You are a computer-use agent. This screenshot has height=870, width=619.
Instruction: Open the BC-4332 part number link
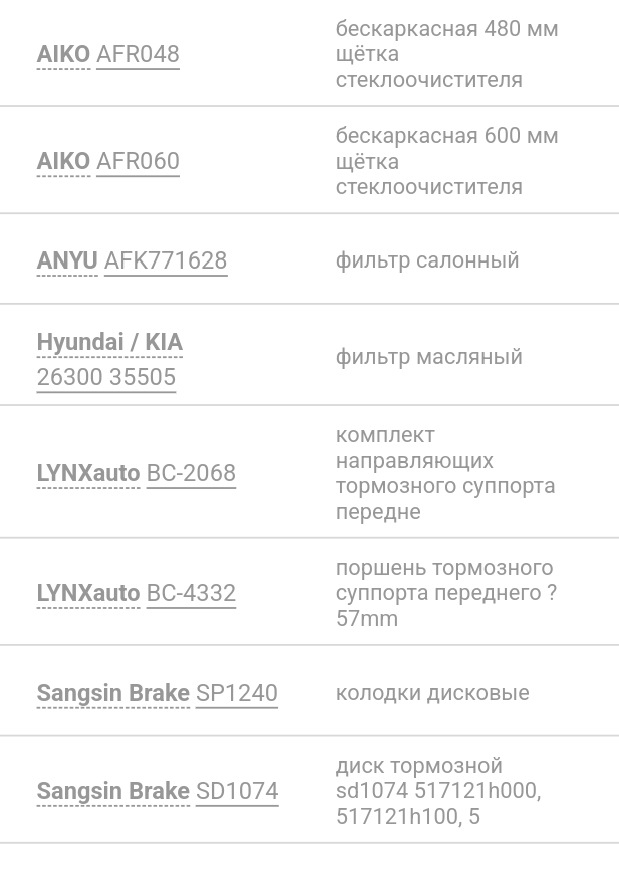pos(191,593)
